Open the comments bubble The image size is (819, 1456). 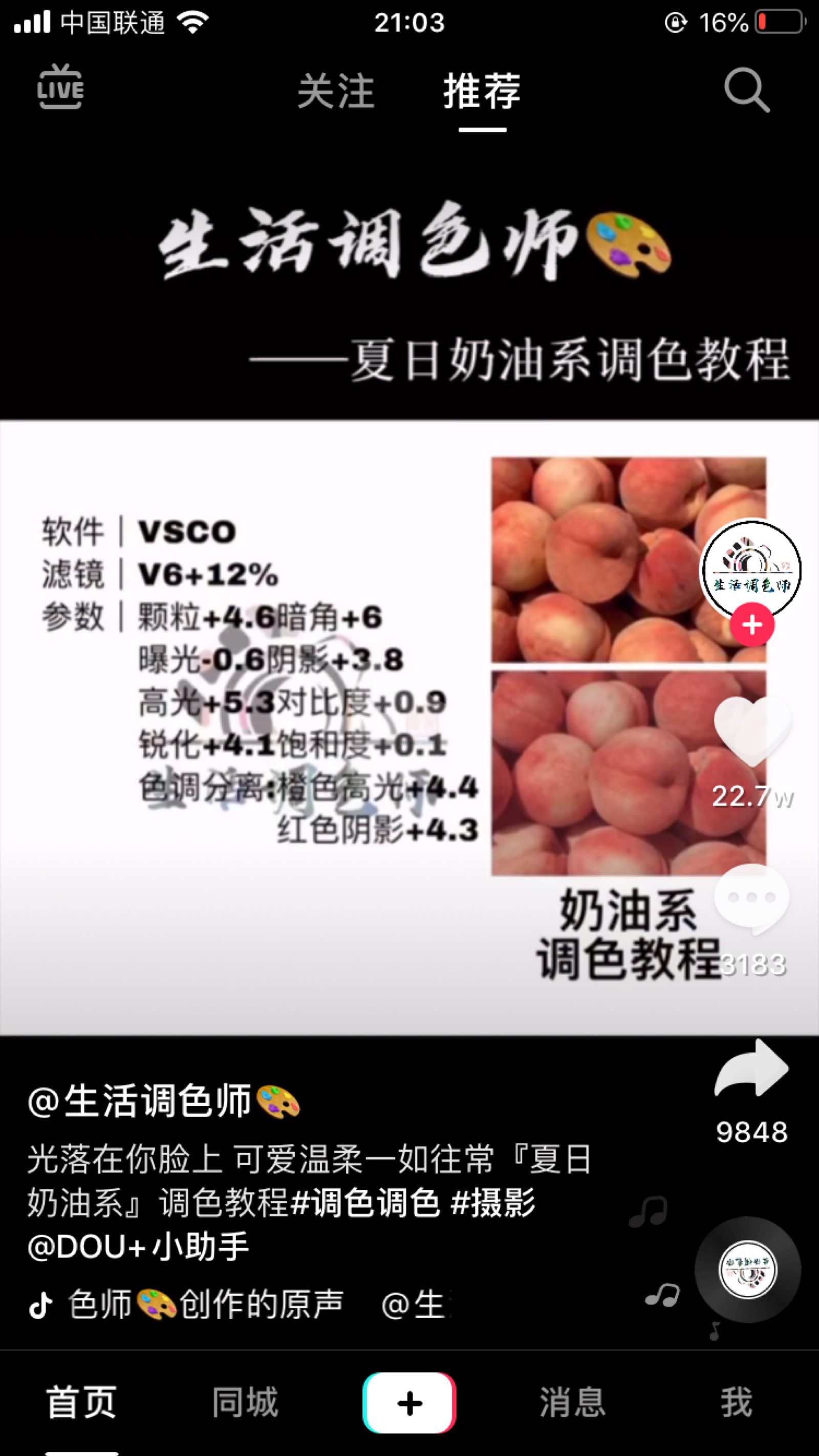pos(751,899)
